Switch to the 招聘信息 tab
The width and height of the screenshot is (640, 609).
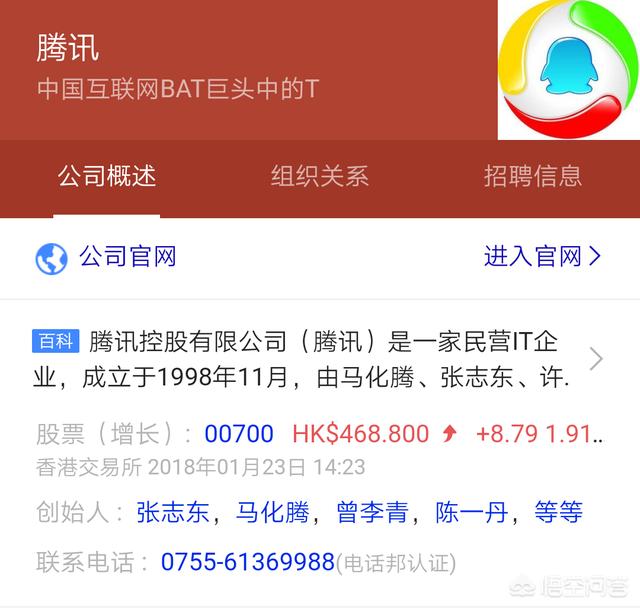(532, 177)
